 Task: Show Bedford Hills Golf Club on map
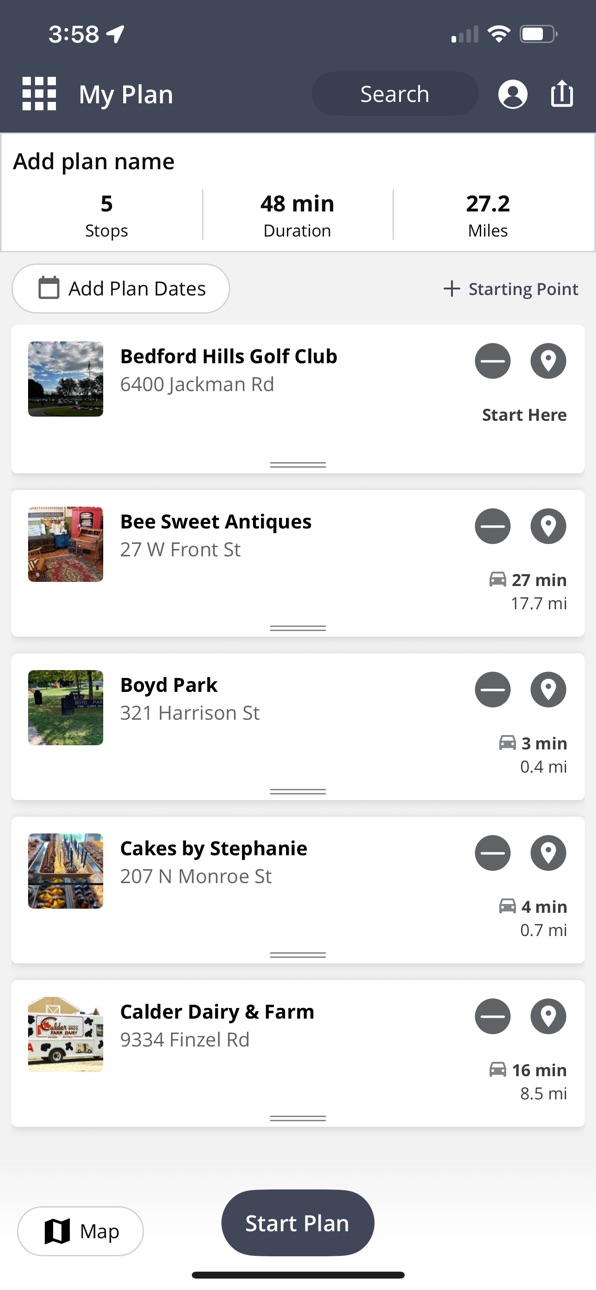[548, 361]
